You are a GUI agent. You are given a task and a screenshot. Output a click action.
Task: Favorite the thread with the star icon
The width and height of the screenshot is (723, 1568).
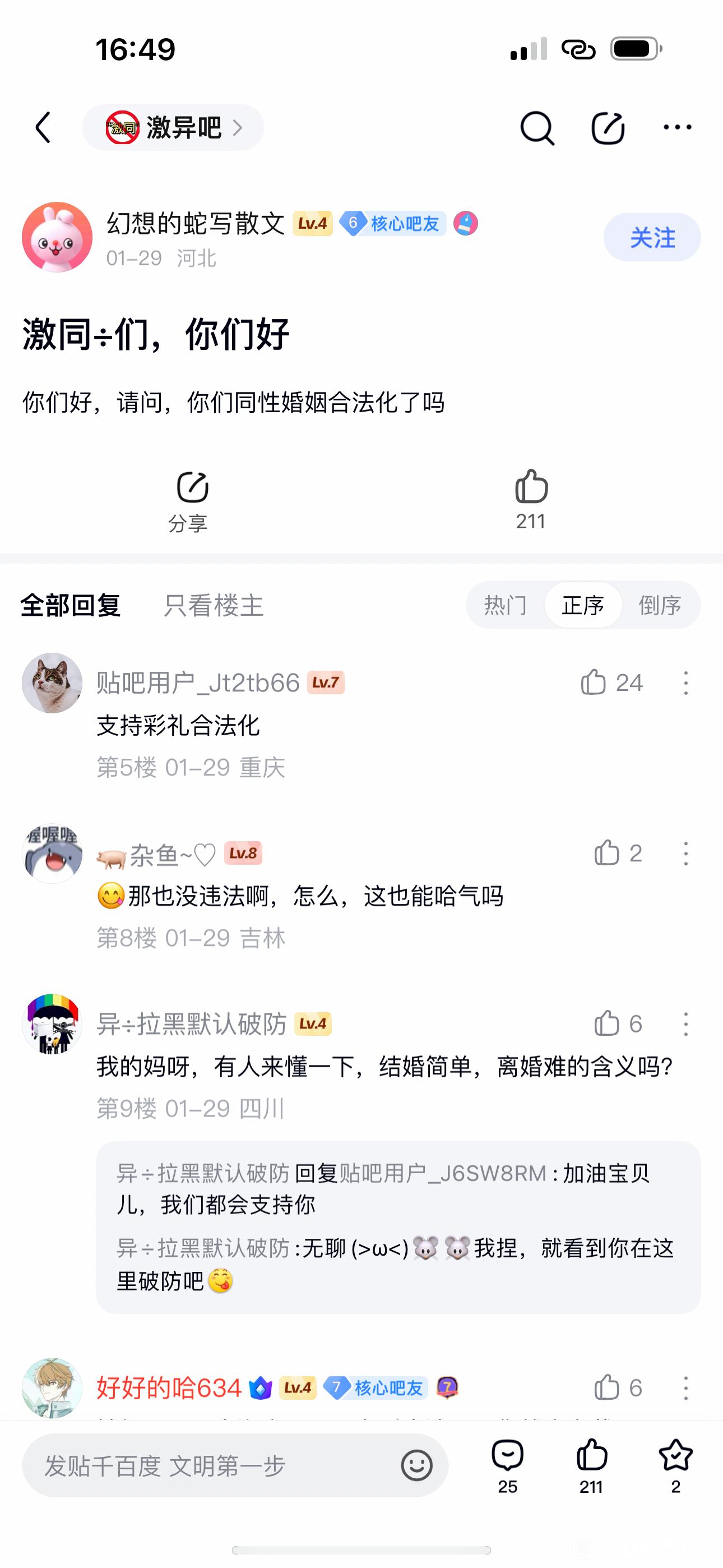(x=675, y=1464)
